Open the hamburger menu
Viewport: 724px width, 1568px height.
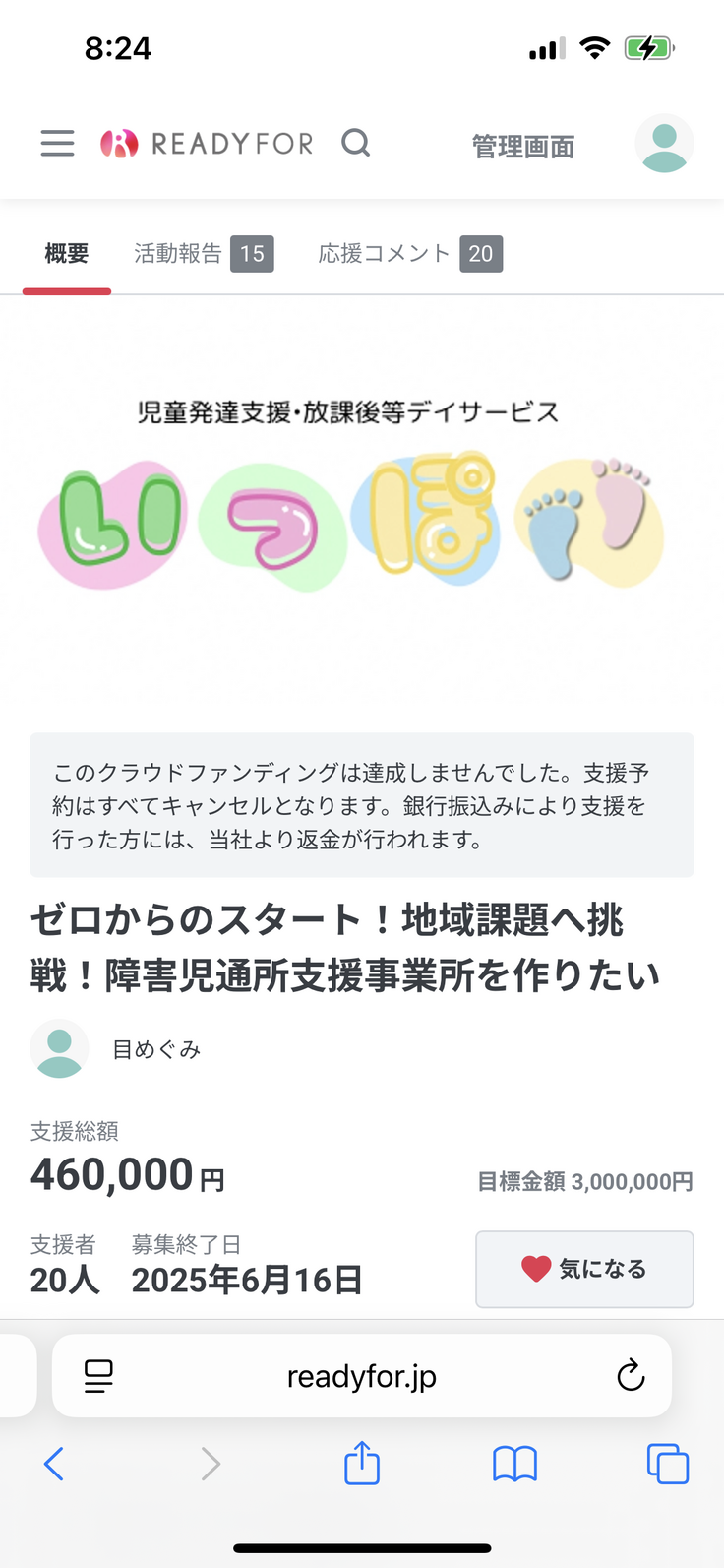click(57, 144)
